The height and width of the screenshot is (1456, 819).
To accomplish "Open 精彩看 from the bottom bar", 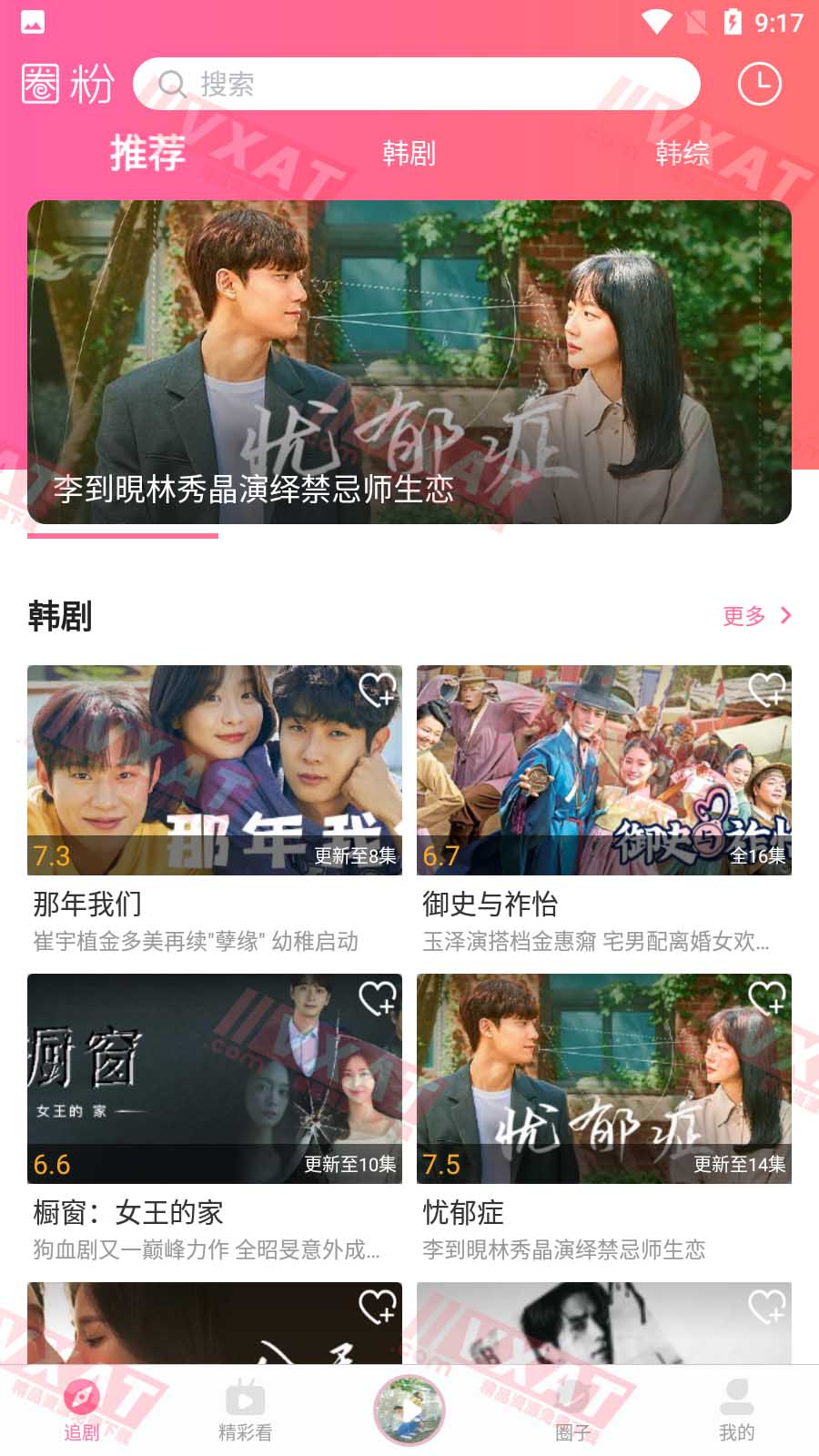I will (246, 1406).
